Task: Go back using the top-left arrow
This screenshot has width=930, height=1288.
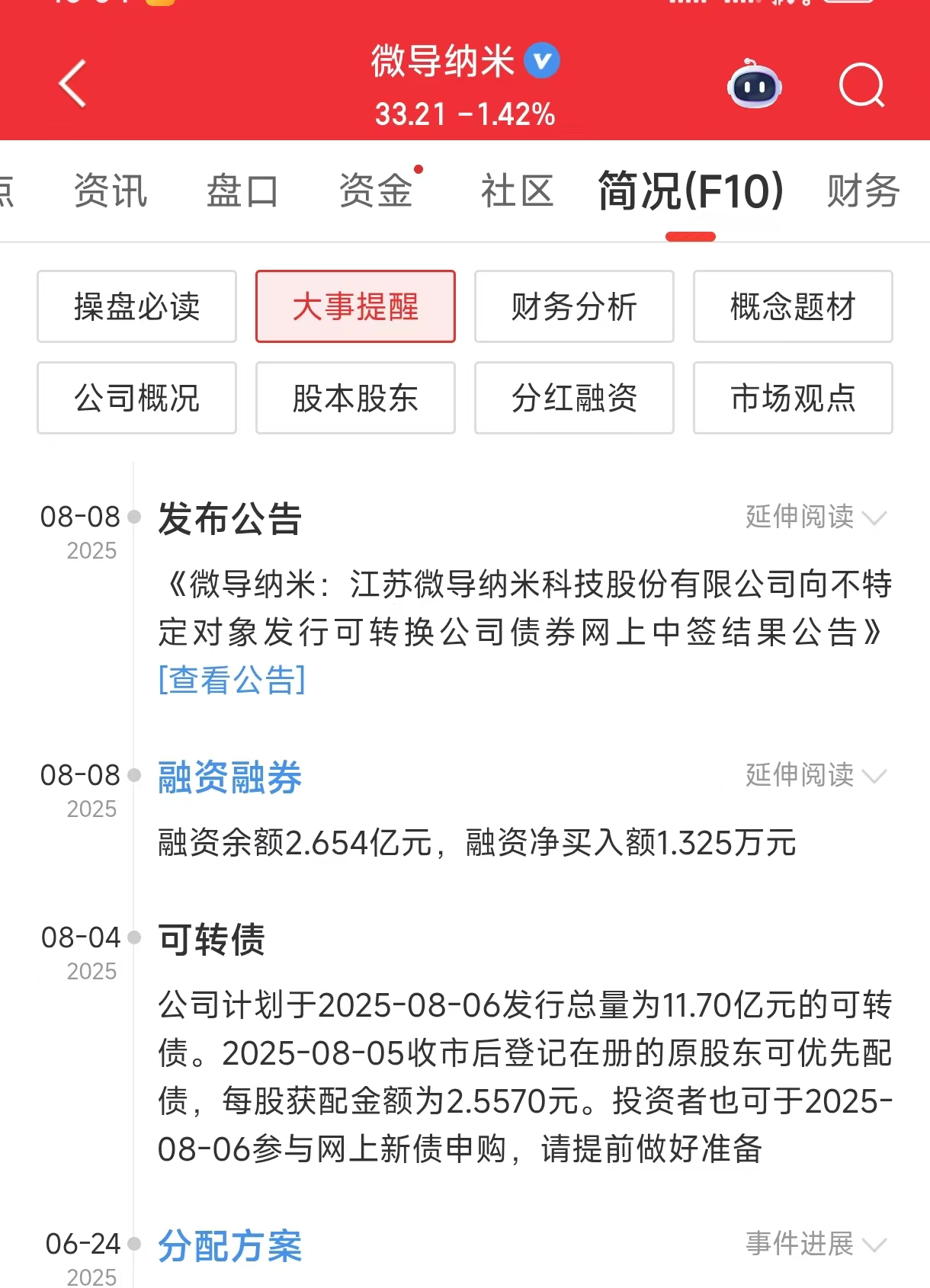Action: click(73, 84)
